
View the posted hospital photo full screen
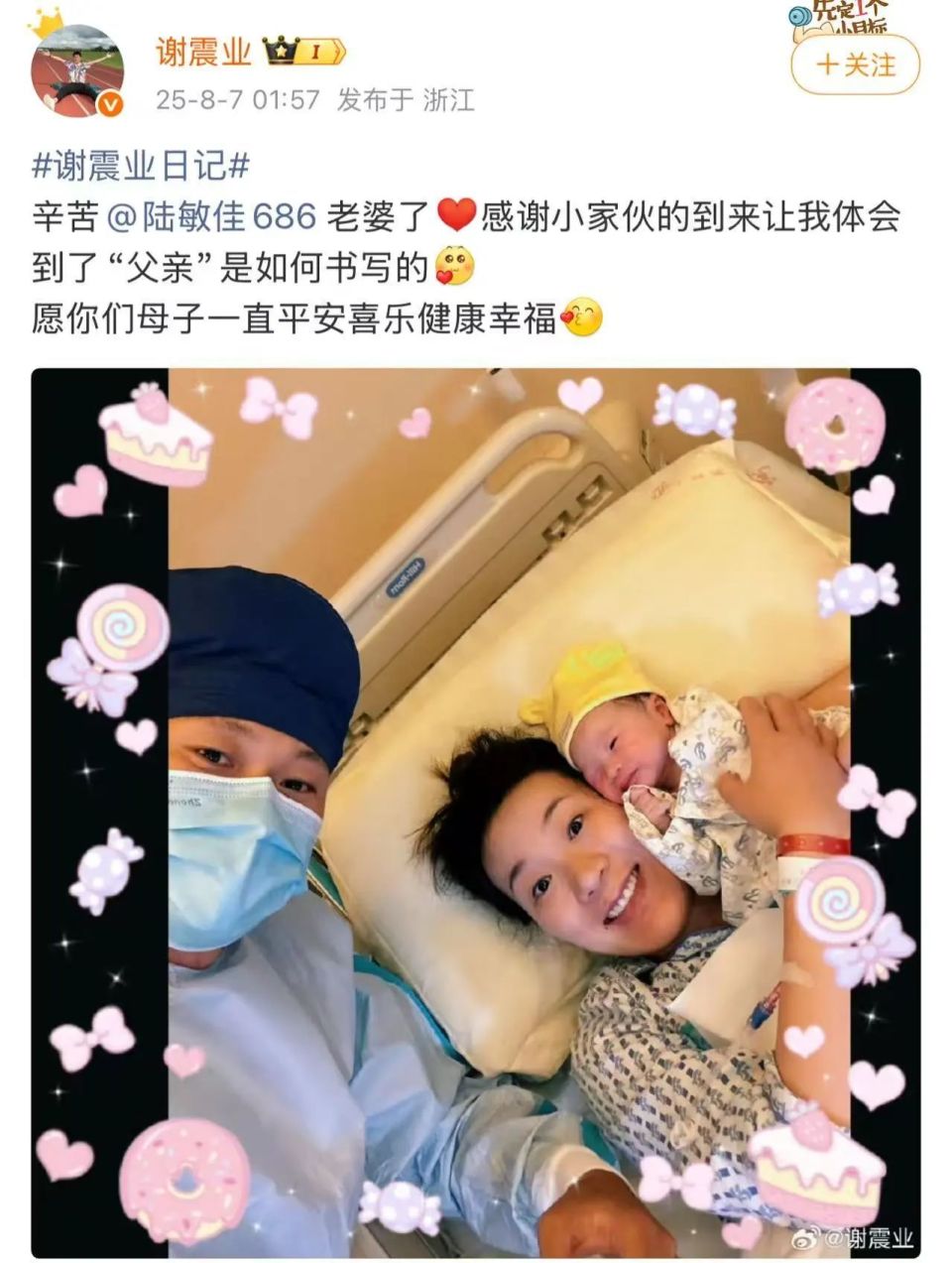point(476,812)
